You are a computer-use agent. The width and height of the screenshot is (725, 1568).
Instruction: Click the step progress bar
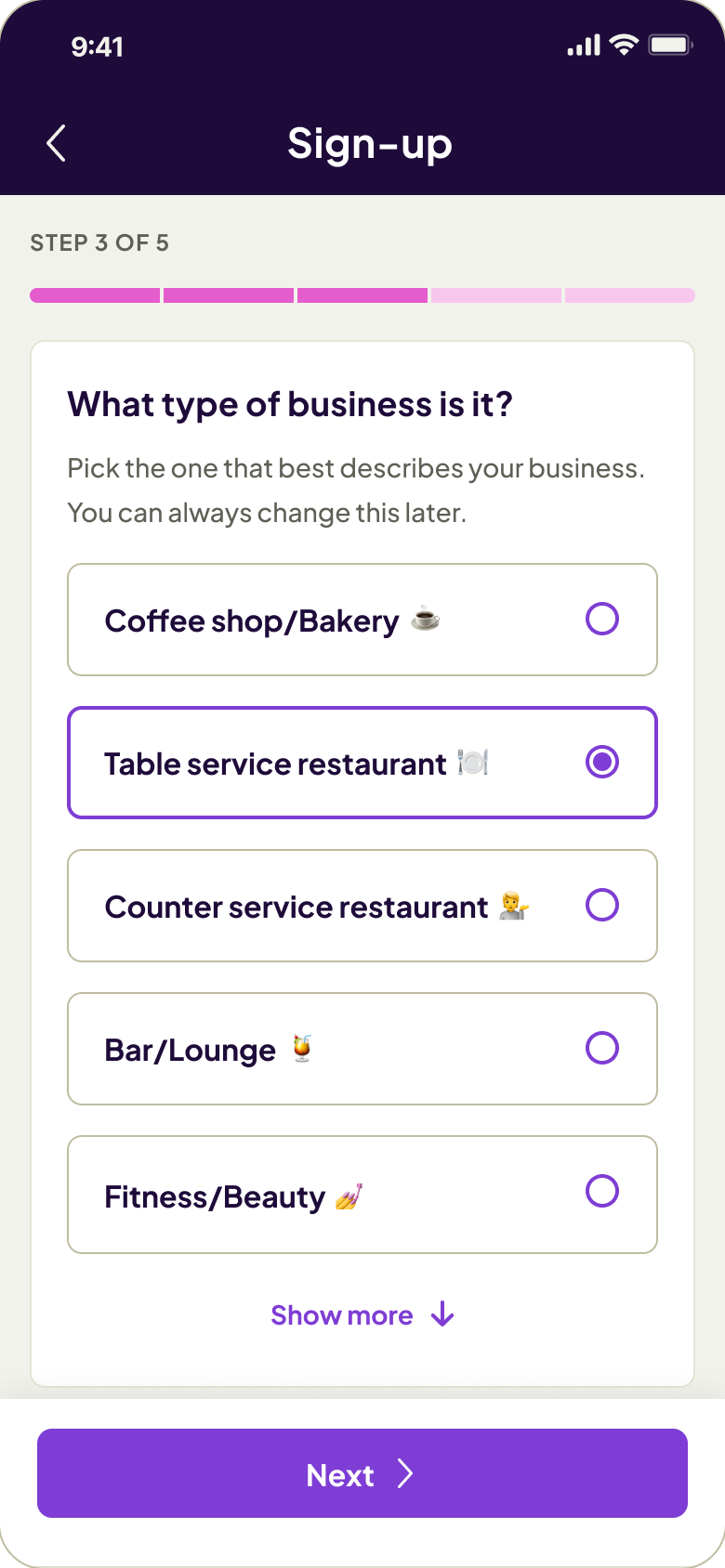click(362, 294)
